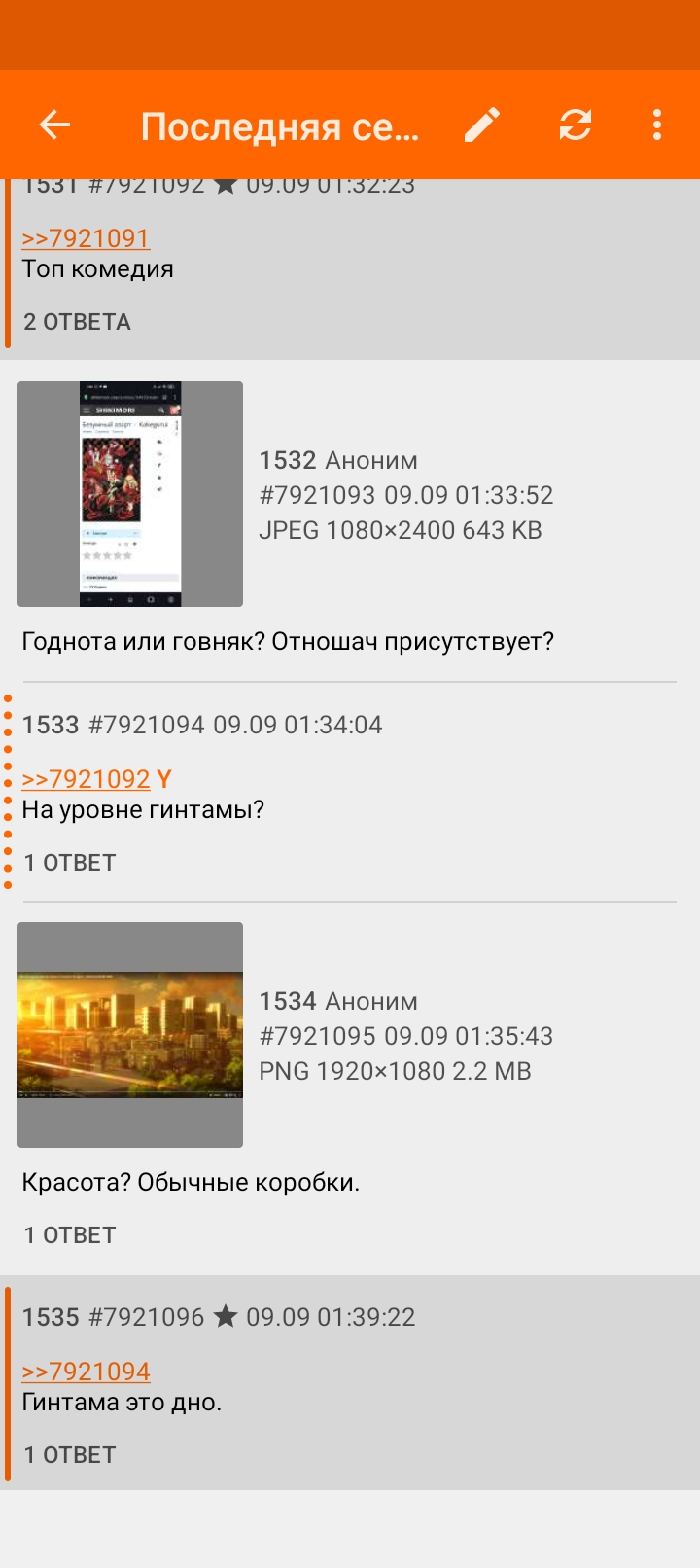The width and height of the screenshot is (700, 1568).
Task: Open the three-dot overflow menu
Action: (657, 125)
